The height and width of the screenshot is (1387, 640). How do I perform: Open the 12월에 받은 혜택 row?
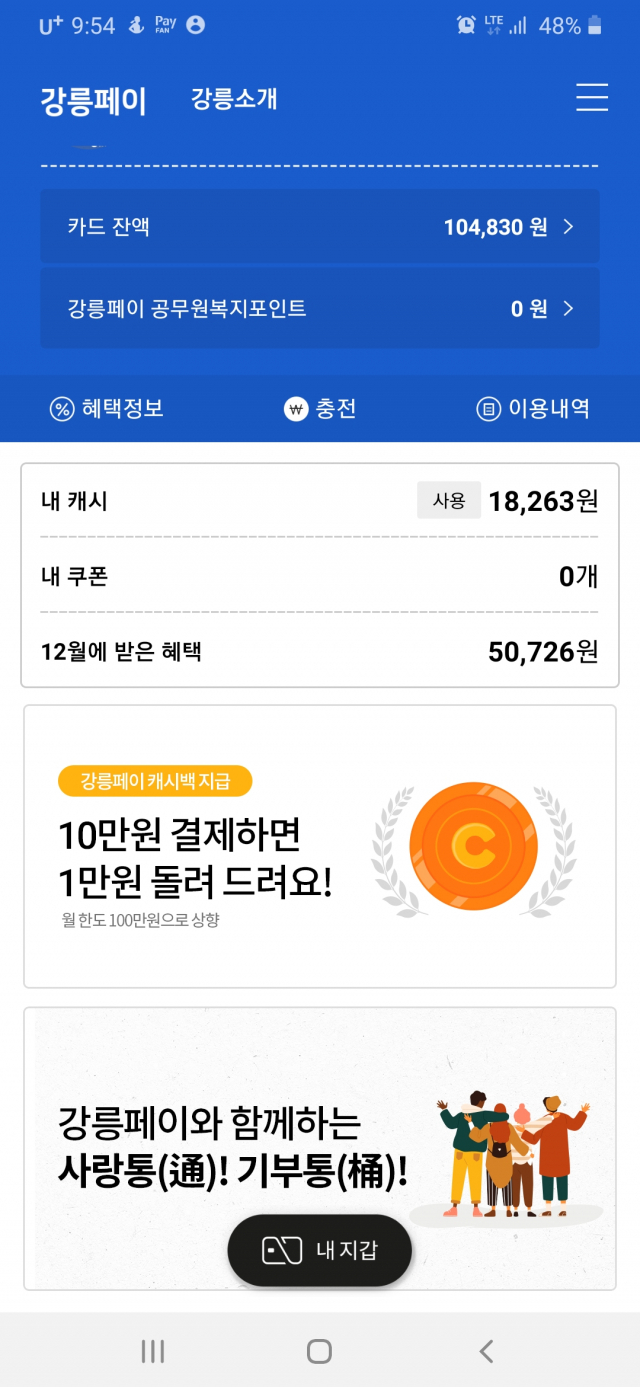(320, 652)
